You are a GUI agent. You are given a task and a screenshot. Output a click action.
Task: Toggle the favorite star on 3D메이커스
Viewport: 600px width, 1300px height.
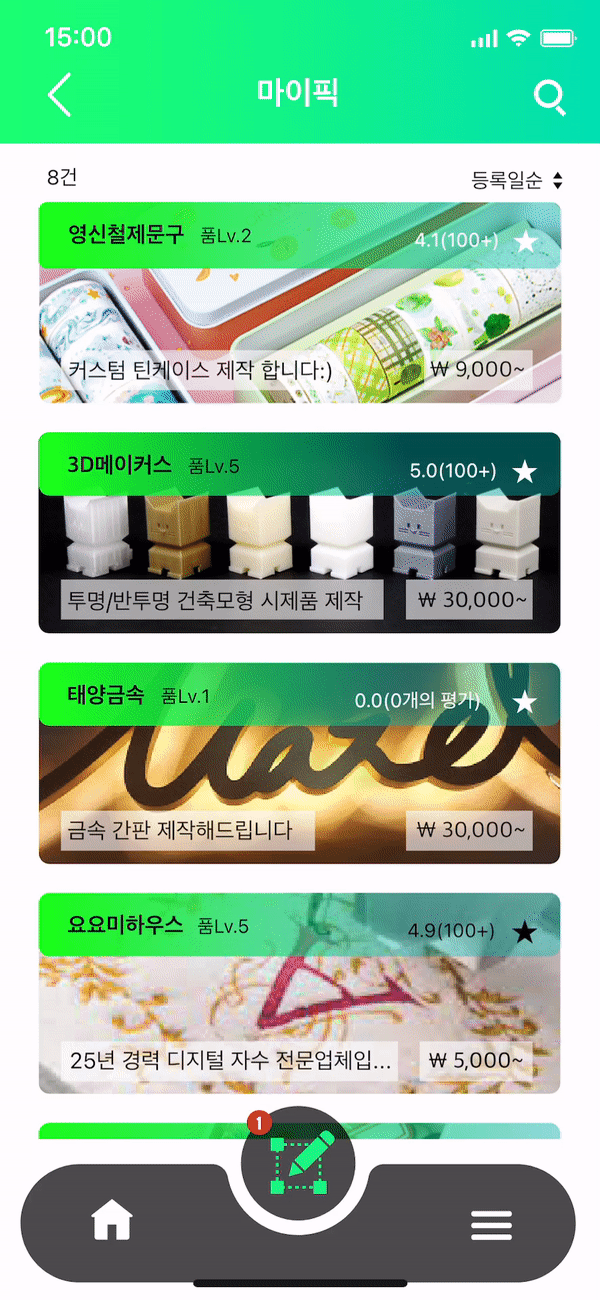point(525,471)
